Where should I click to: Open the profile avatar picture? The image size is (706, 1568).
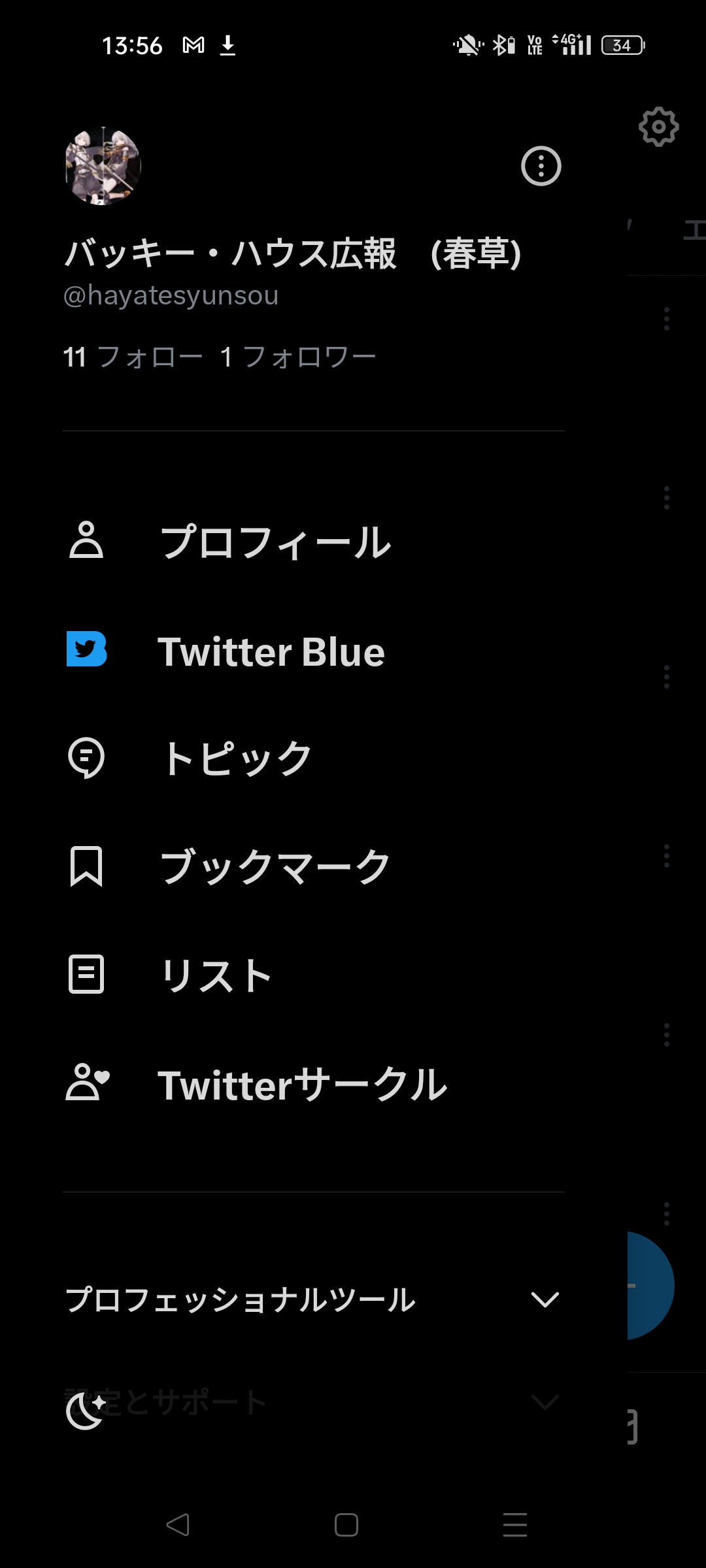click(x=103, y=166)
